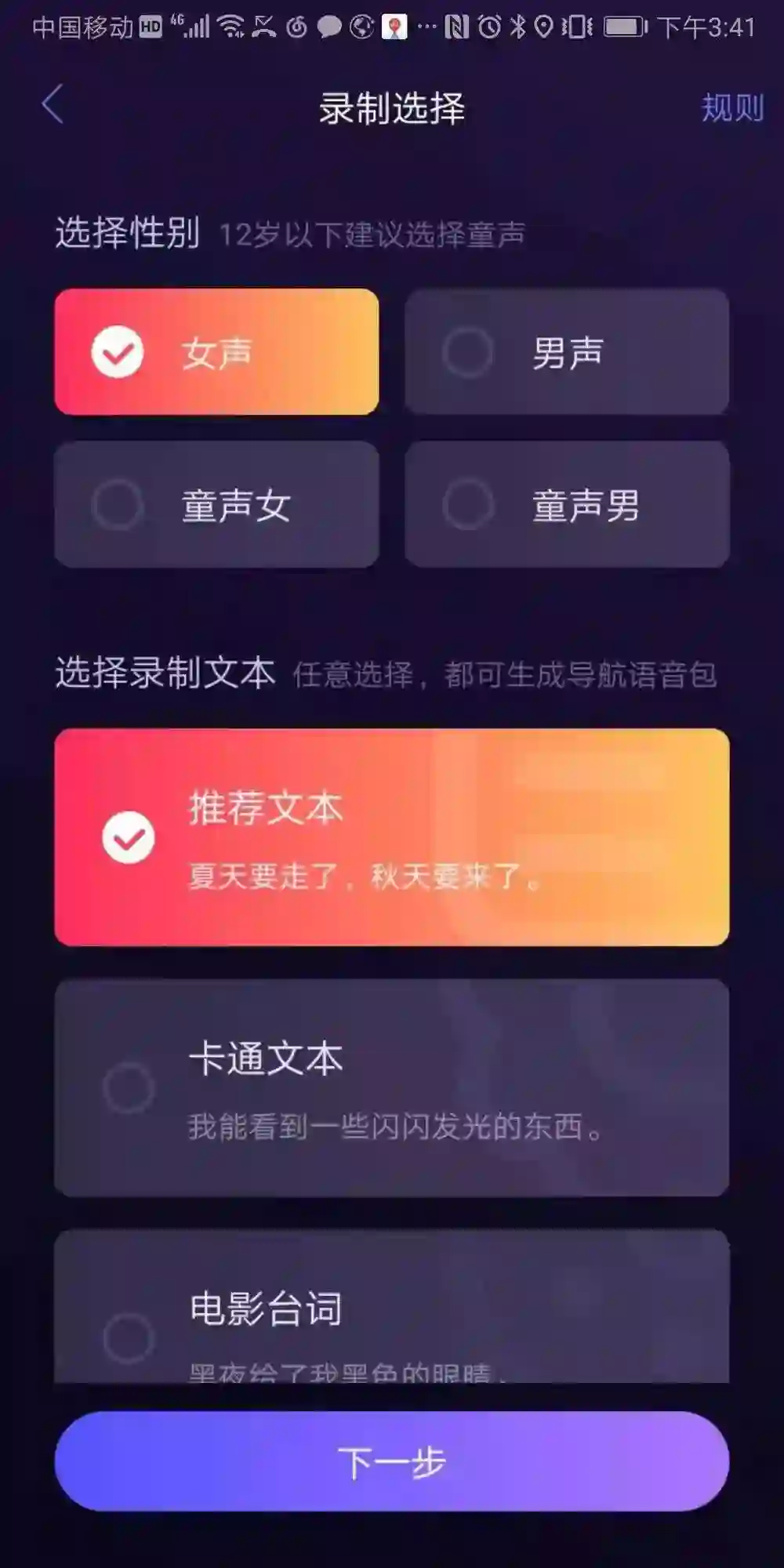Choose the 男声 male voice option

(x=567, y=352)
